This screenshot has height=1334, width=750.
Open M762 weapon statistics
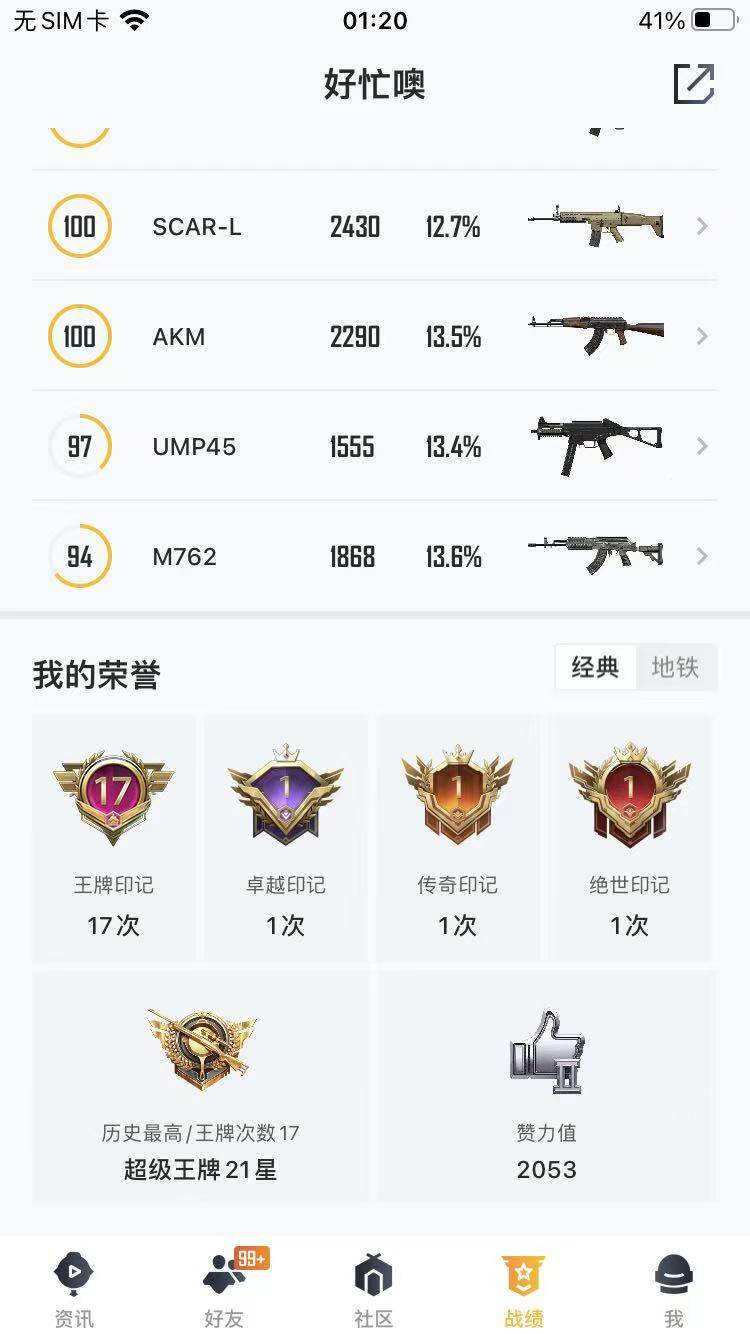701,556
